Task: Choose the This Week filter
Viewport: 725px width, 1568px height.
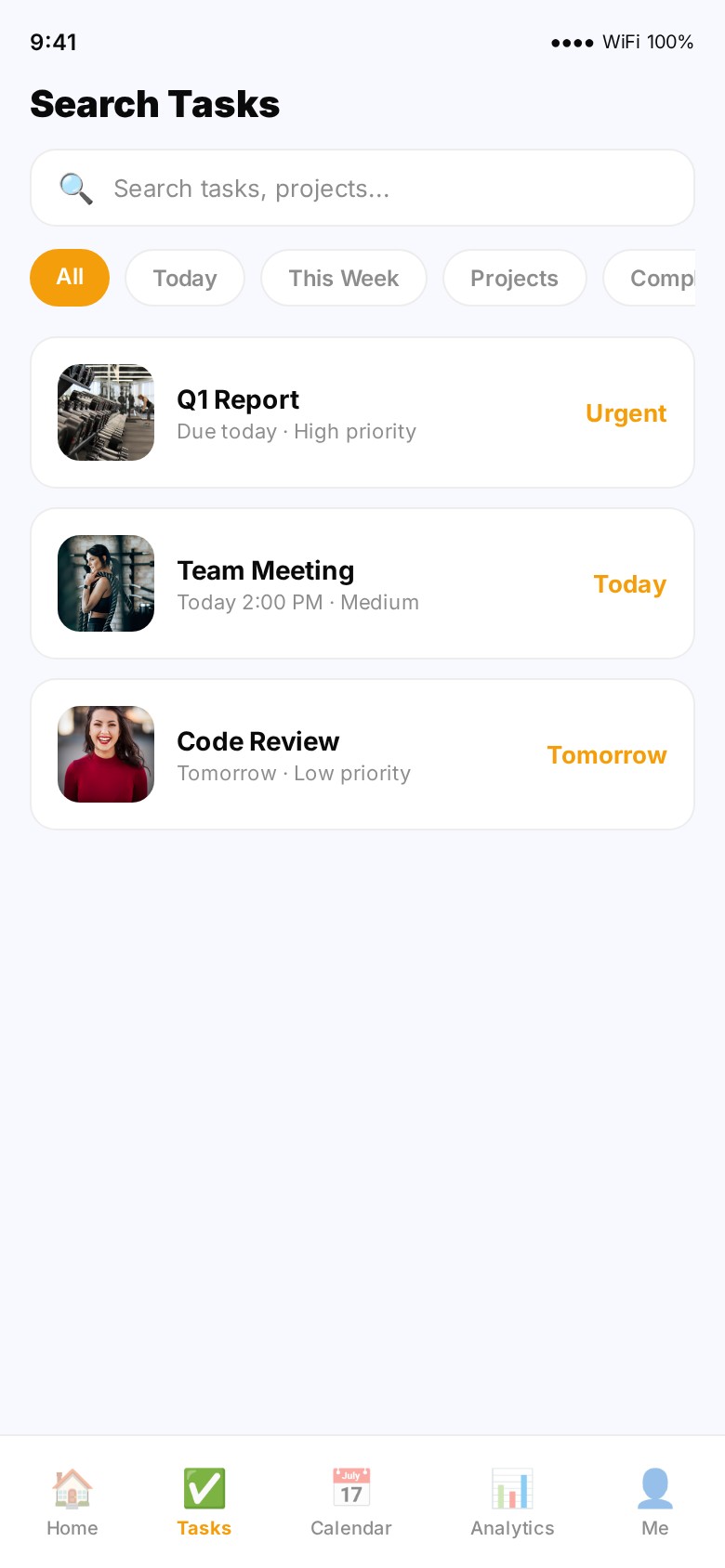Action: pos(344,278)
